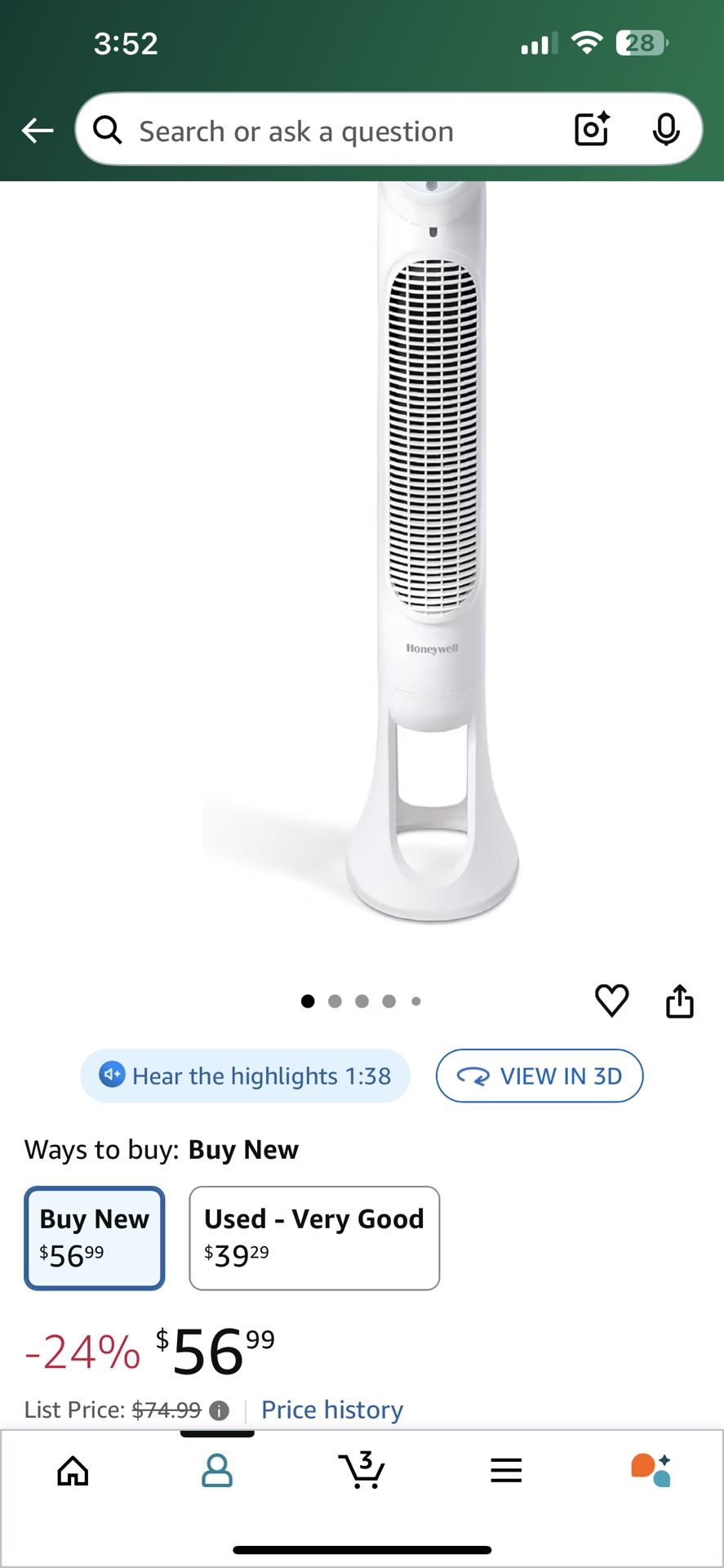
Task: Jump to the last carousel image dot
Action: tap(416, 1001)
